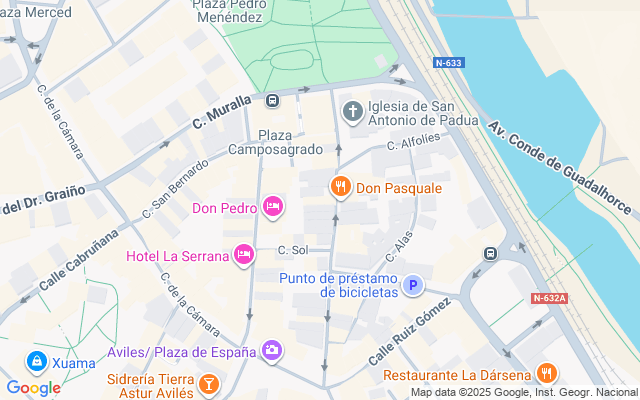The image size is (640, 400).
Task: Open the Don Pasquale restaurant marker
Action: coord(341,187)
